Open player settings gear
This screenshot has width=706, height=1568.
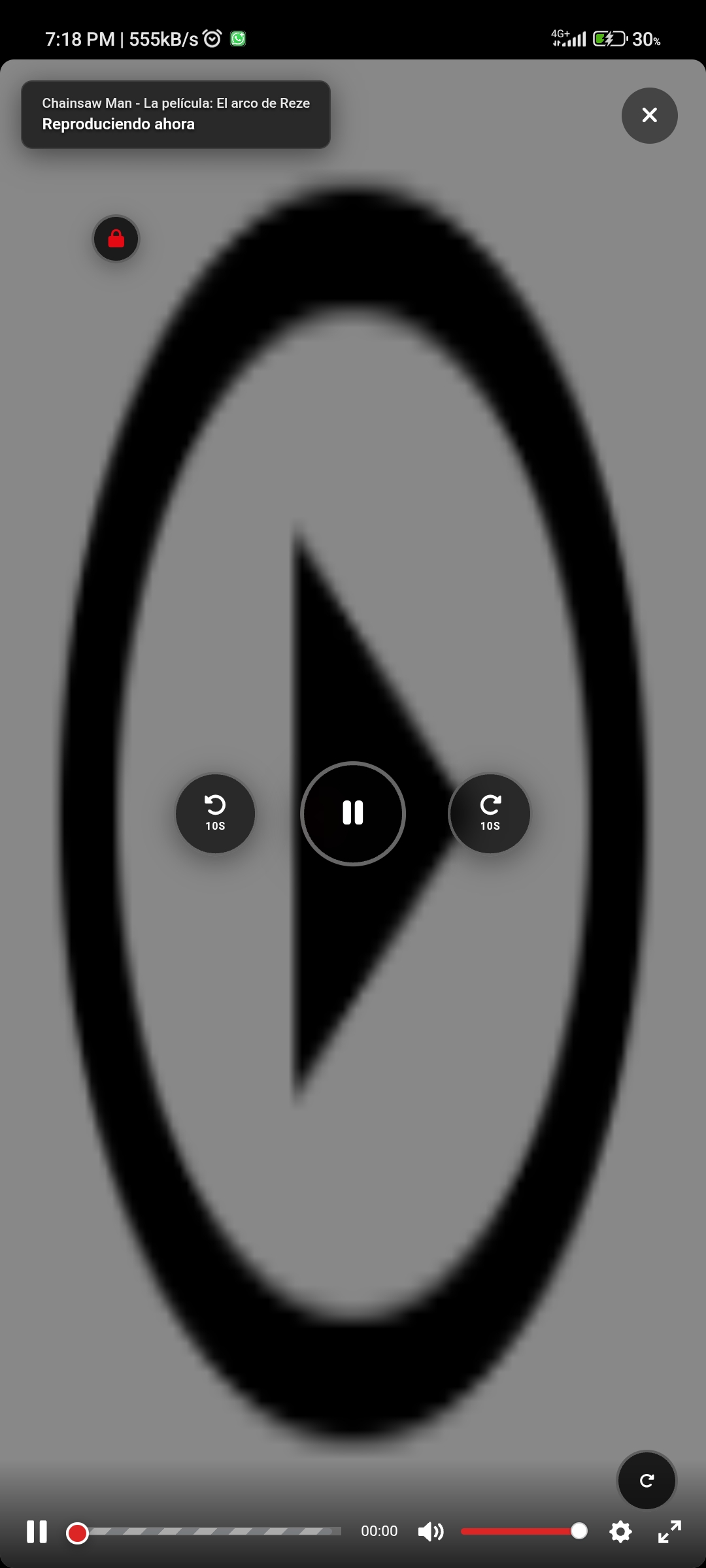pyautogui.click(x=620, y=1531)
